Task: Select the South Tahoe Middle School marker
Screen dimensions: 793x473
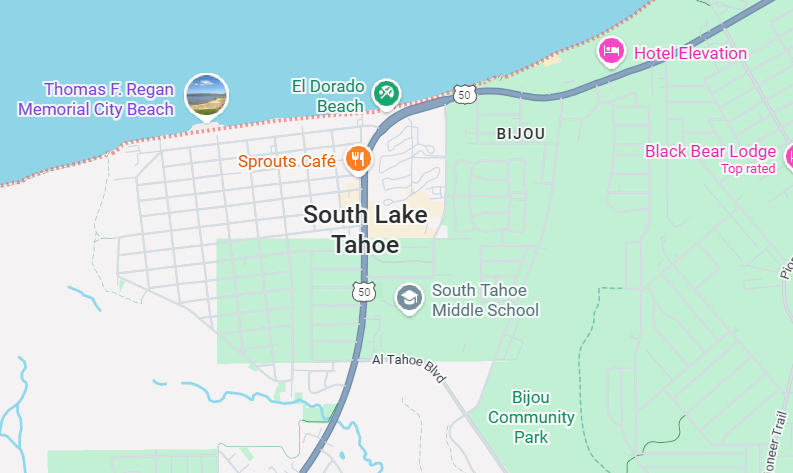Action: click(408, 298)
